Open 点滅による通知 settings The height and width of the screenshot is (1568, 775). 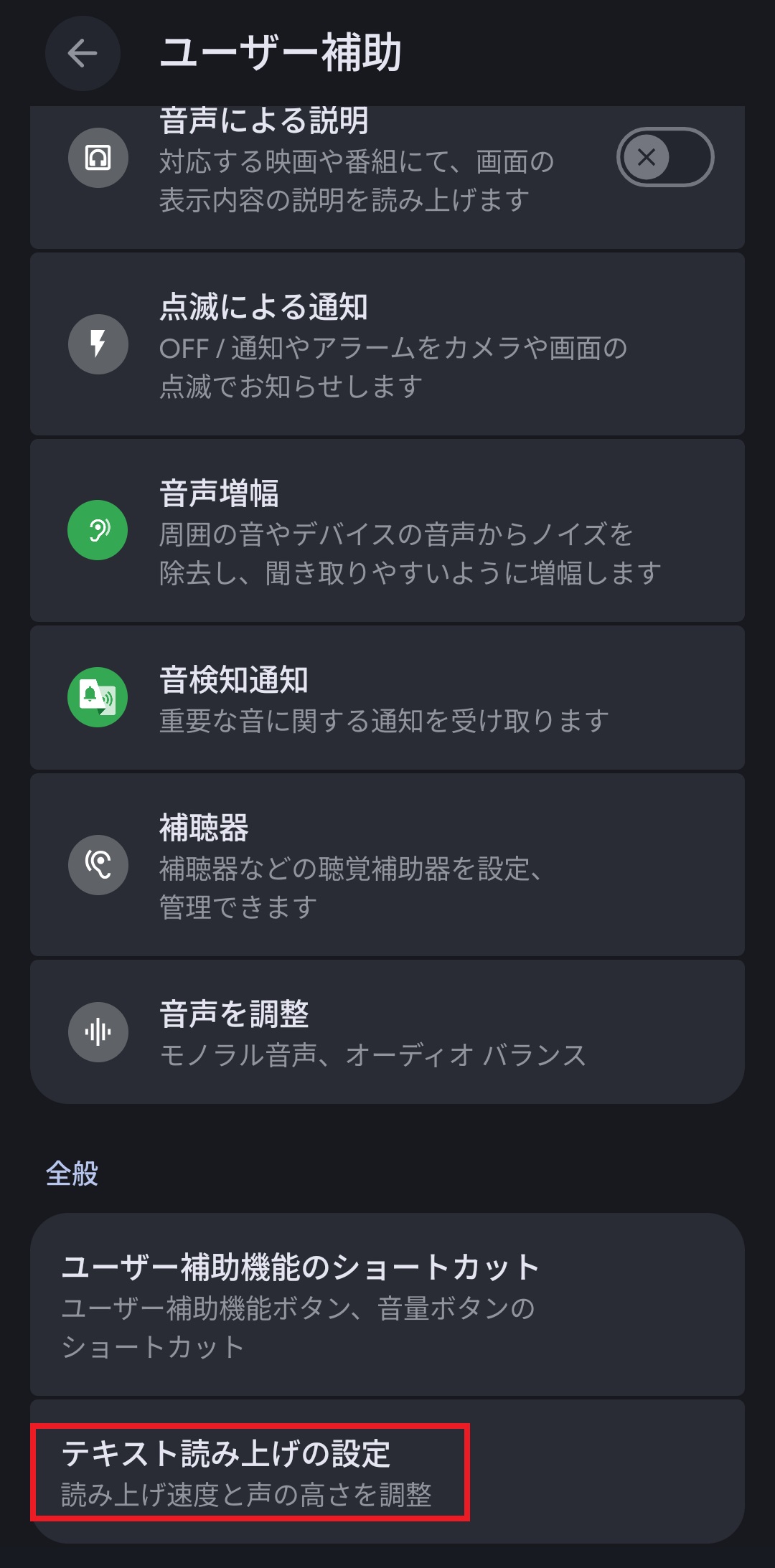(x=387, y=345)
